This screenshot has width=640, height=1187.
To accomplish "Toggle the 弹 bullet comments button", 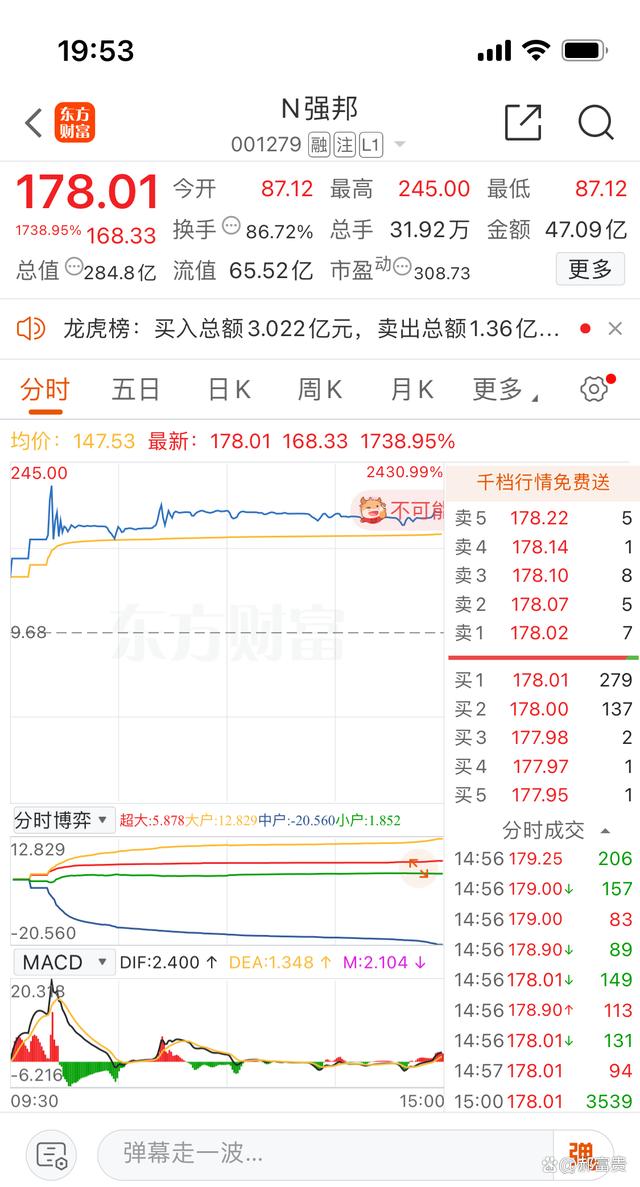I will 580,1153.
